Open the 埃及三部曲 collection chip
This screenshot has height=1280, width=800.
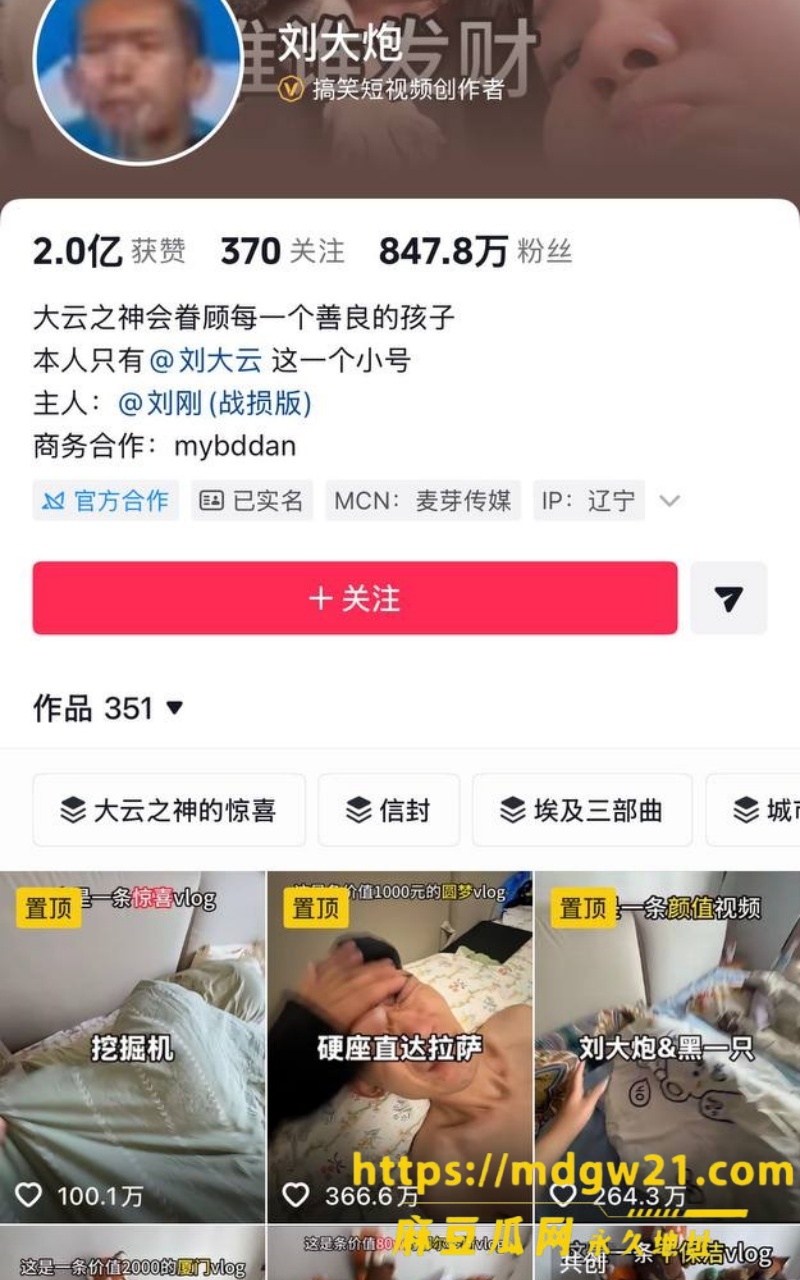[x=582, y=810]
